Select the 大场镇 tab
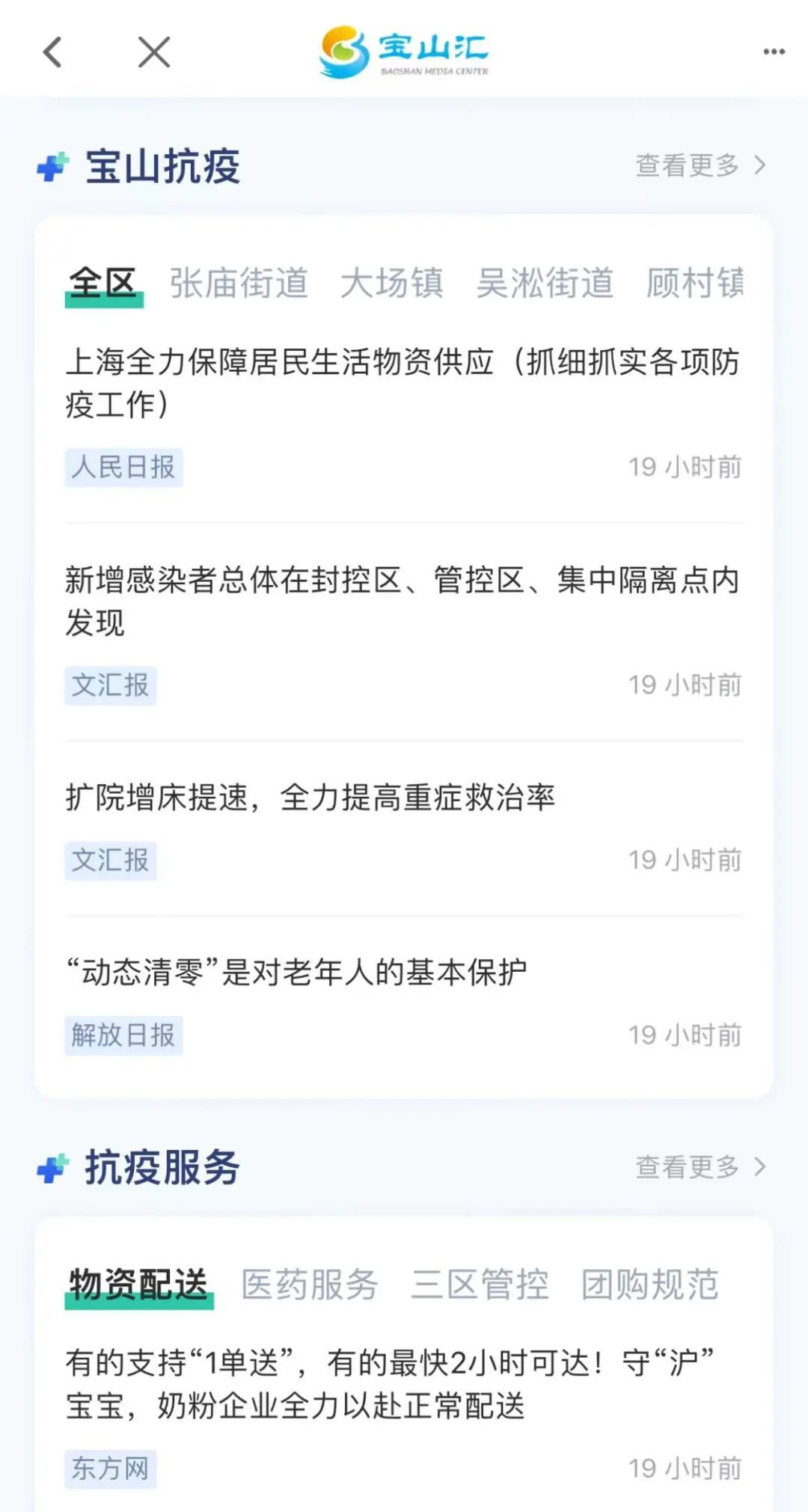Viewport: 808px width, 1512px height. (391, 284)
